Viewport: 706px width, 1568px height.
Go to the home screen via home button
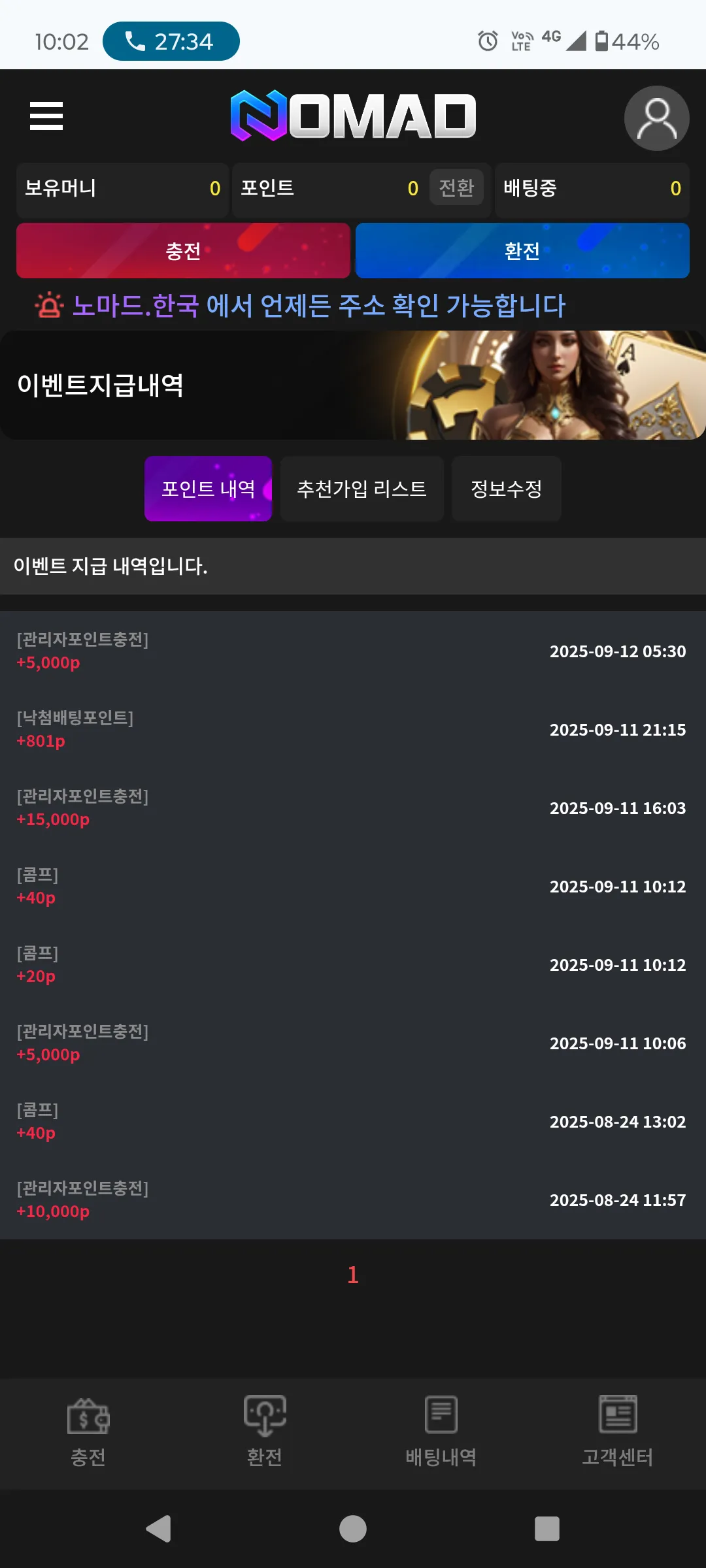(x=353, y=1529)
